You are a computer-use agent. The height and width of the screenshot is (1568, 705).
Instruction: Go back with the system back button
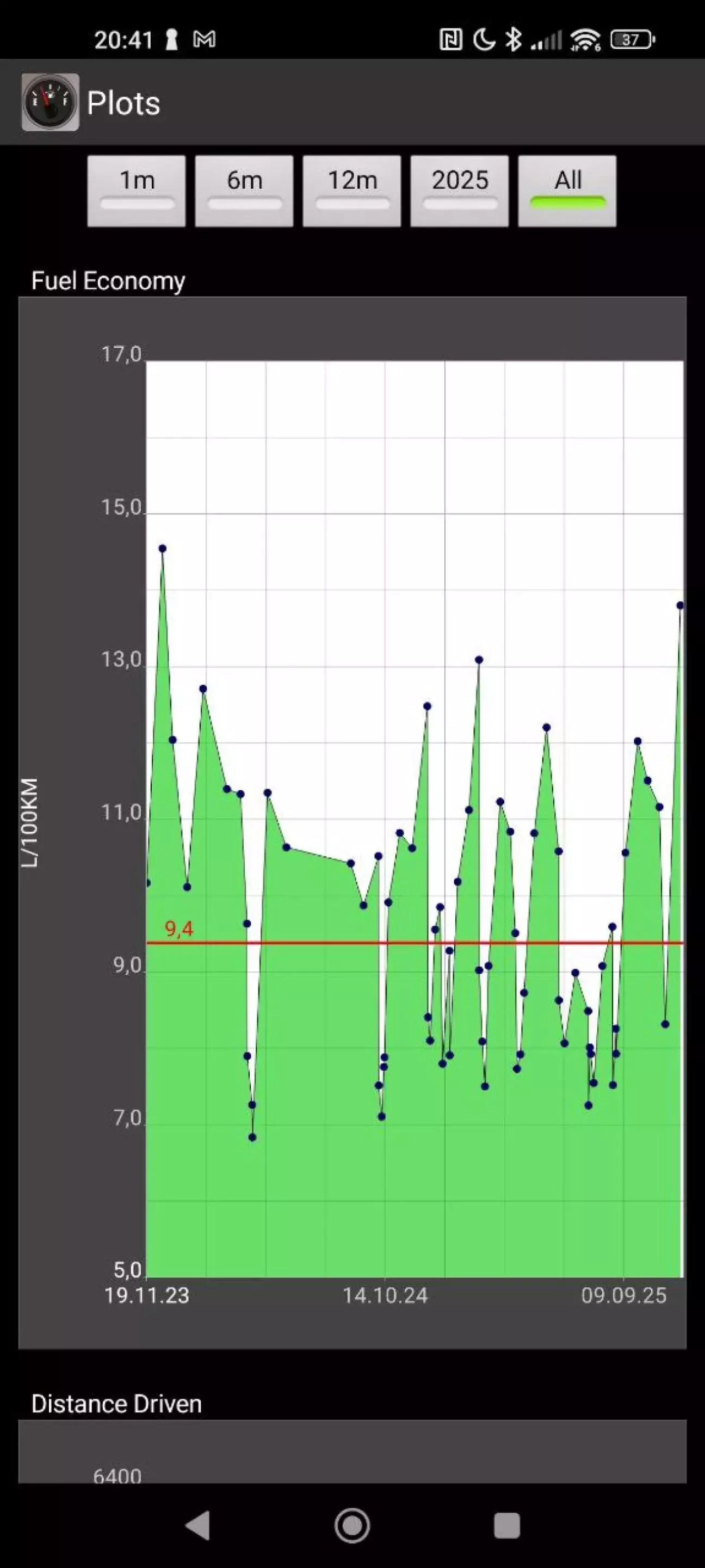point(197,1525)
